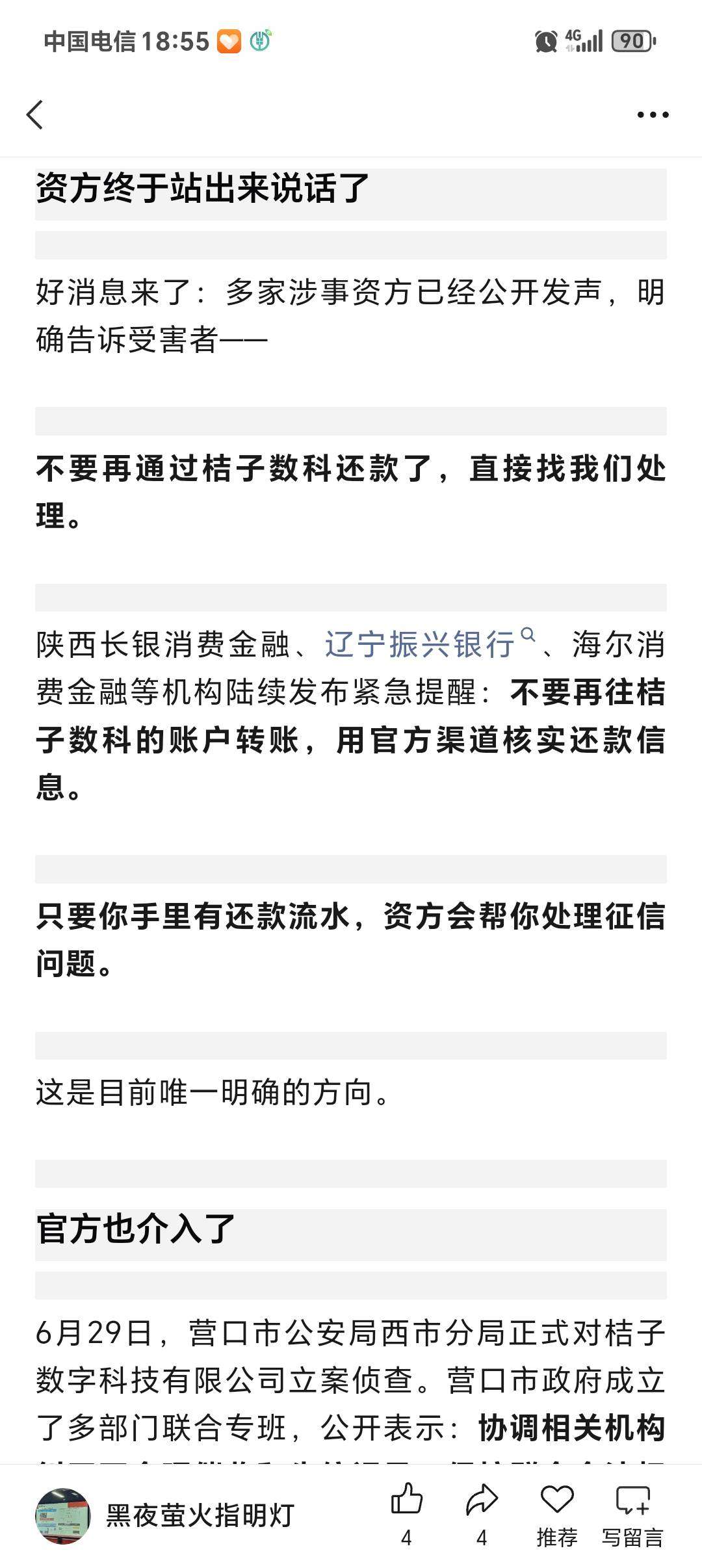Open the three-dot overflow menu
Viewport: 702px width, 1568px height.
pos(653,115)
